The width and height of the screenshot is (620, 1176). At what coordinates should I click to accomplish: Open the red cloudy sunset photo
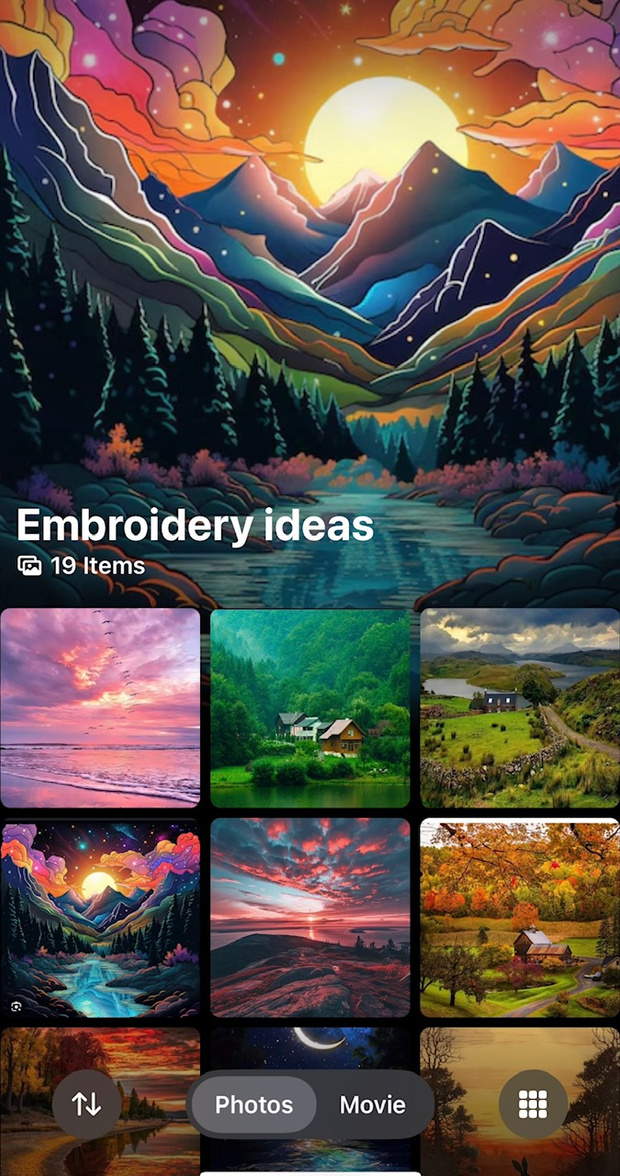[310, 917]
